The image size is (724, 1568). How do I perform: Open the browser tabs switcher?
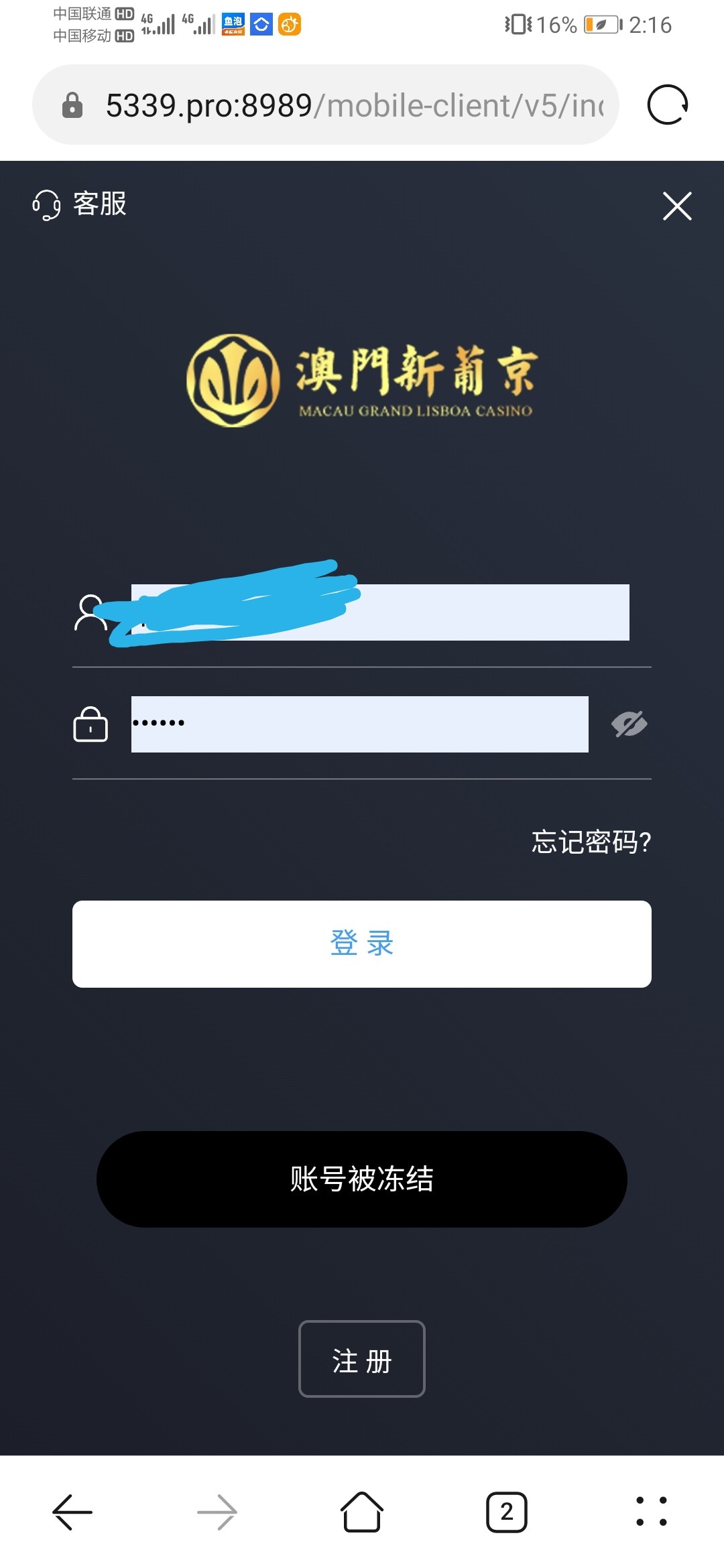point(507,1512)
